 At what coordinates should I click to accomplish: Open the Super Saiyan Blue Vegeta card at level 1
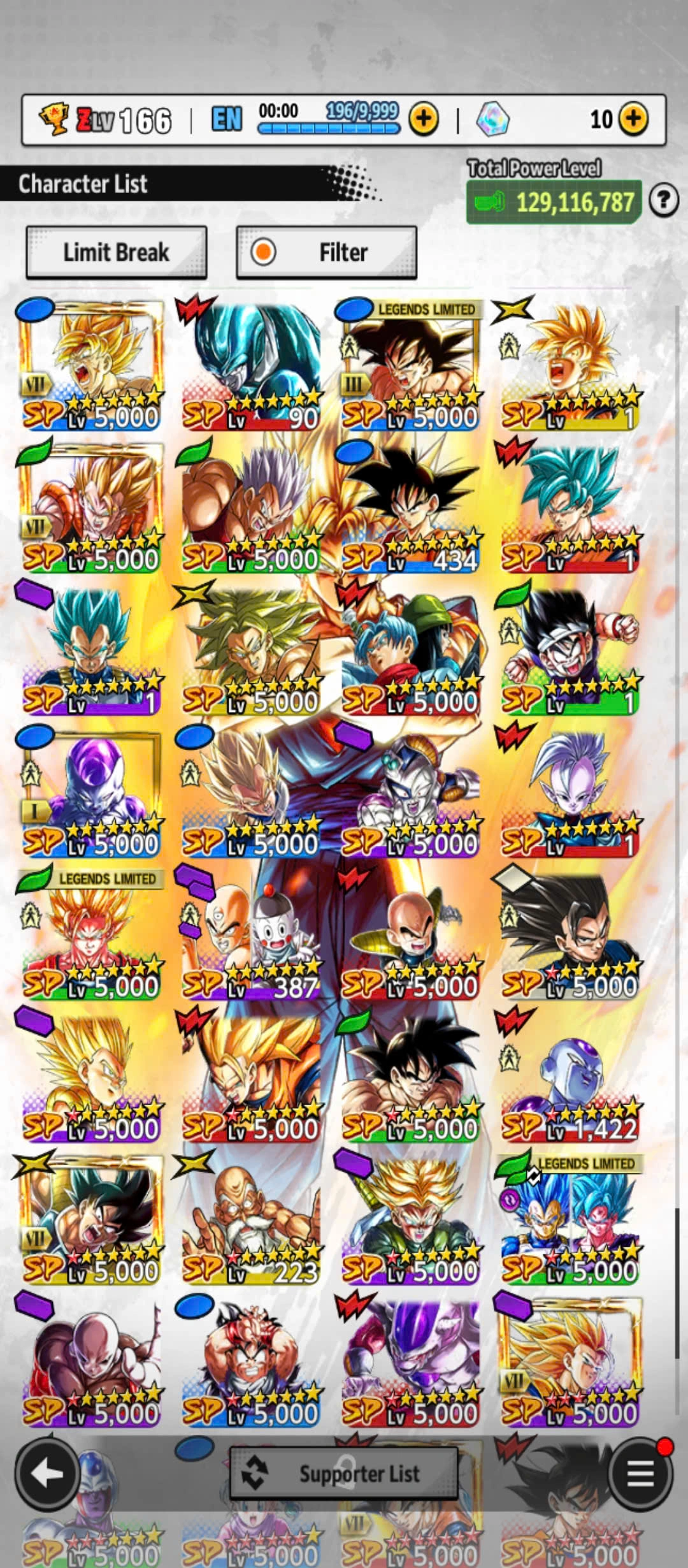tap(91, 651)
